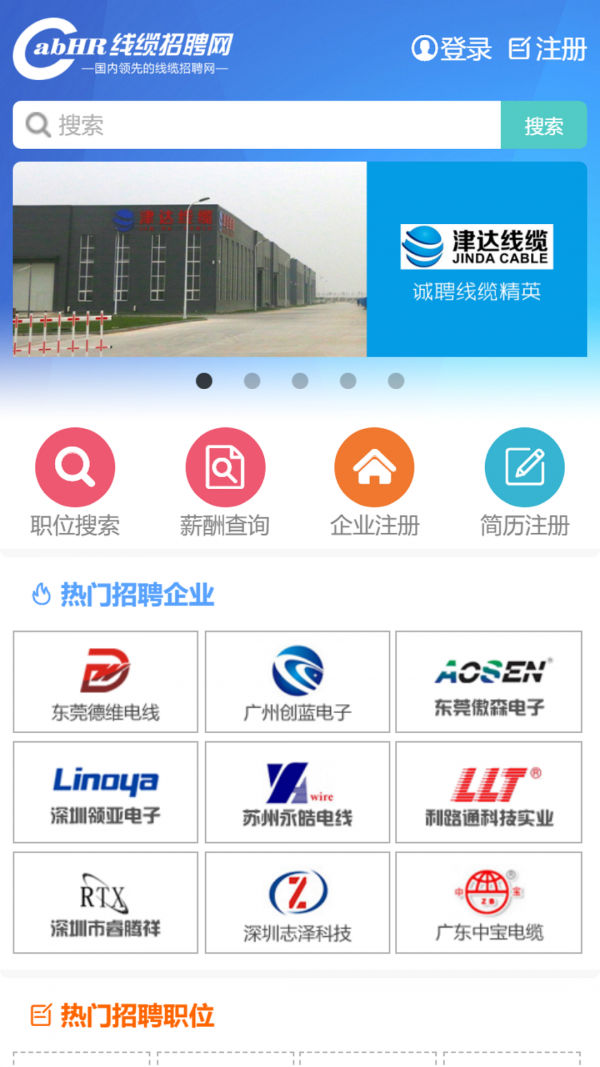
Task: Open the 登录 login link
Action: click(452, 48)
